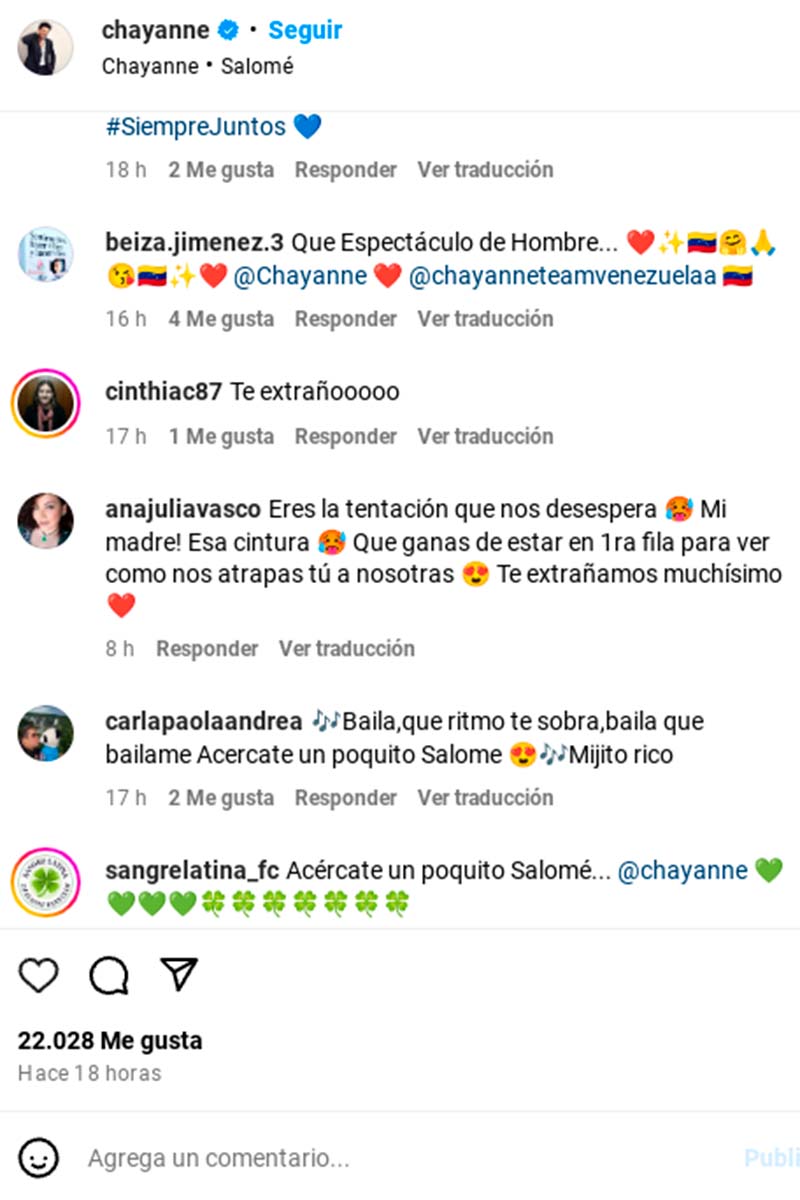Image resolution: width=800 pixels, height=1200 pixels.
Task: Open chayanne's profile picture
Action: tap(46, 47)
